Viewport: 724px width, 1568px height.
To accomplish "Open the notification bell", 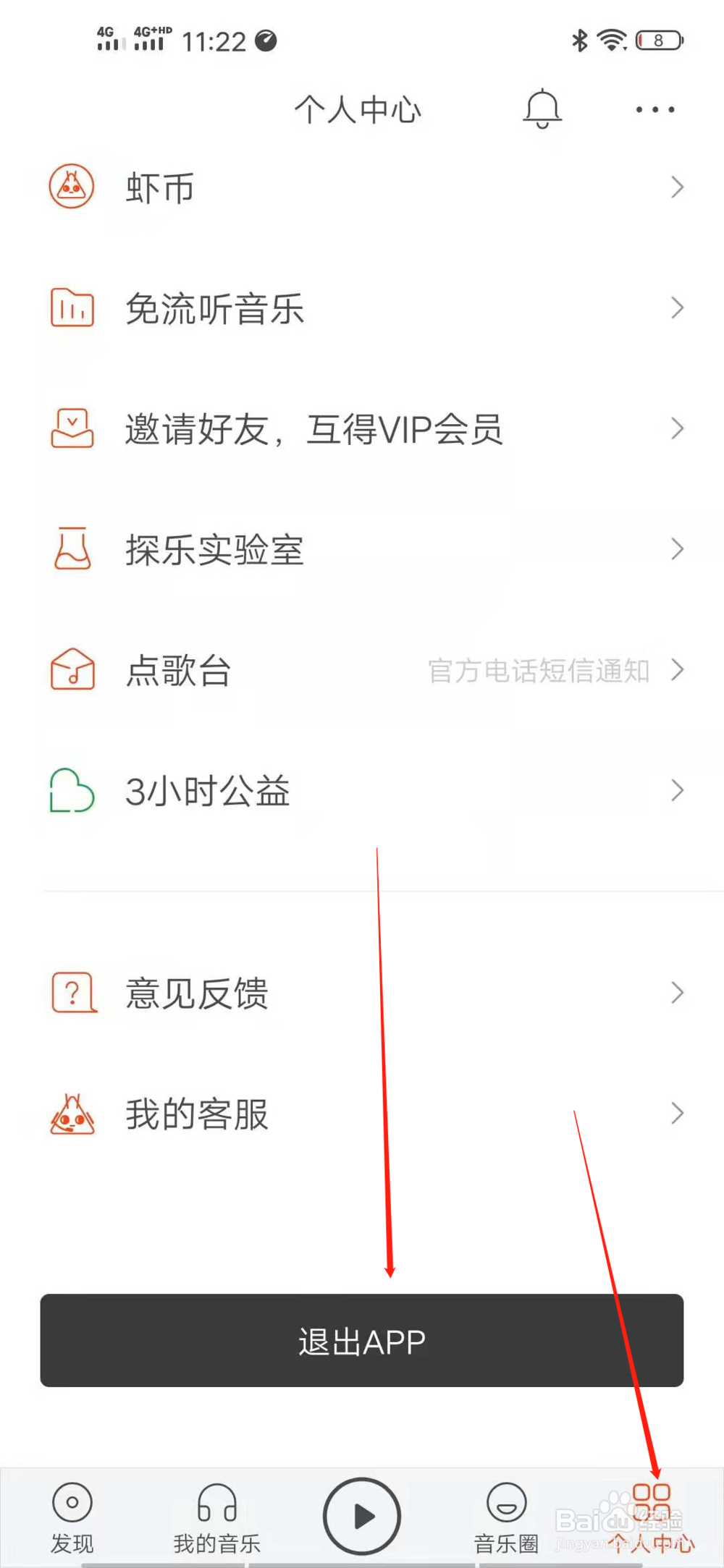I will pos(542,109).
